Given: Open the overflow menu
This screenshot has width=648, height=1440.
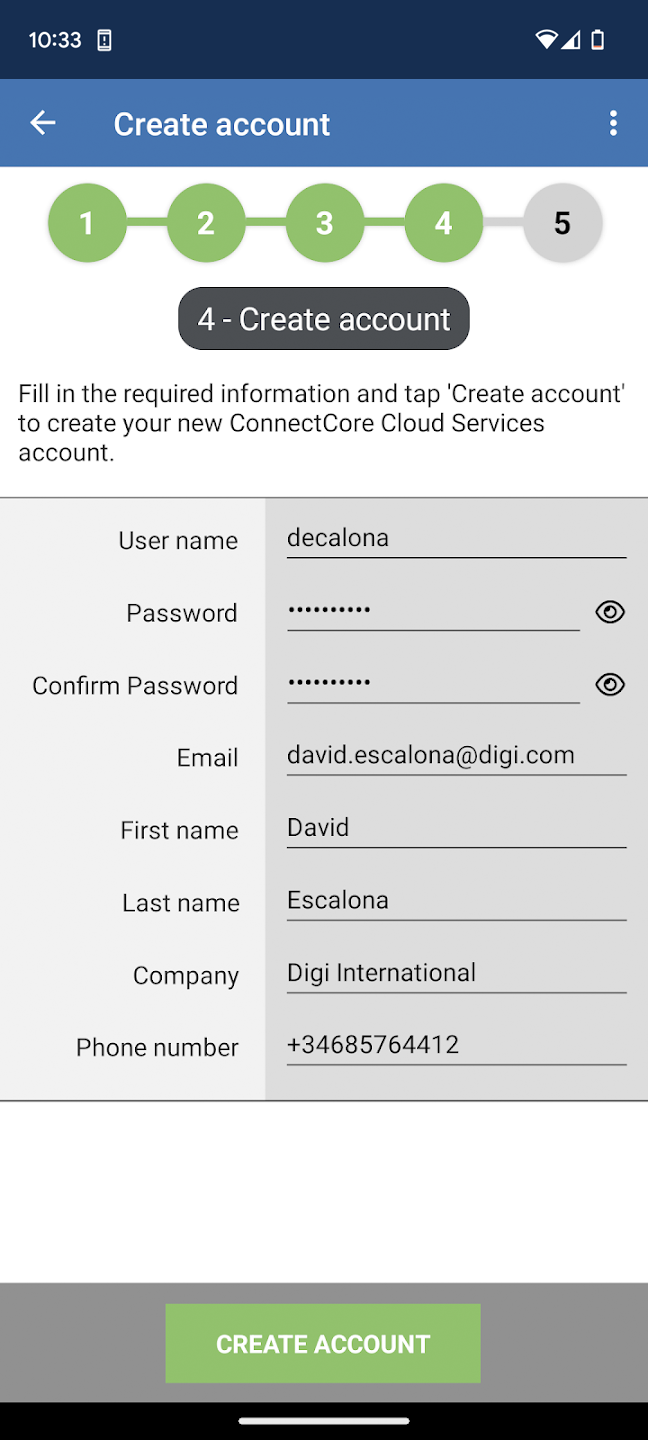Looking at the screenshot, I should click(x=613, y=123).
